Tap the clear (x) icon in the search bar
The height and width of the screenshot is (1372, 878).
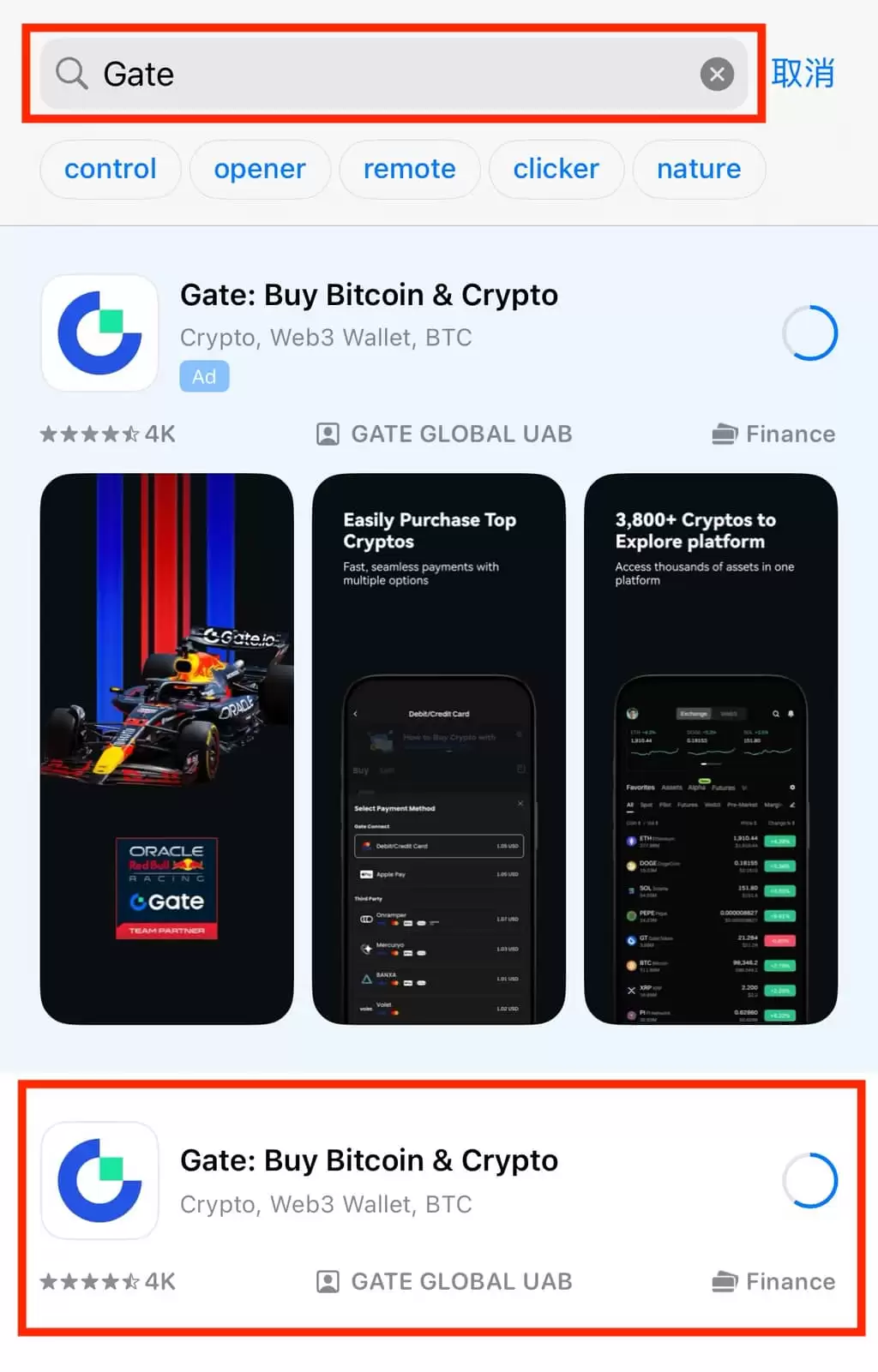pos(717,74)
